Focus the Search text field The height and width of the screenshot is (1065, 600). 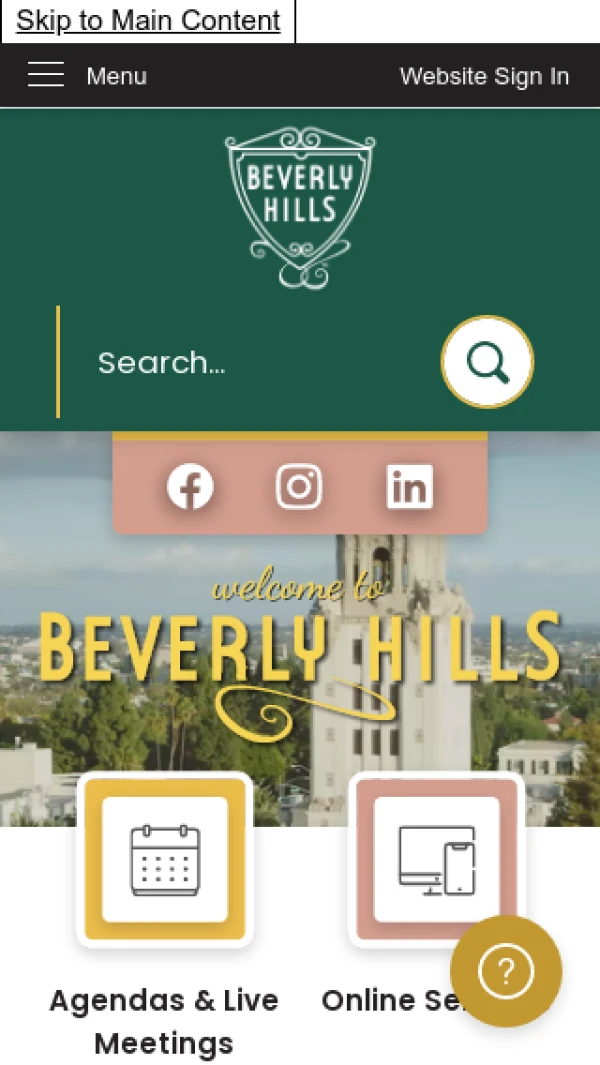(x=250, y=362)
